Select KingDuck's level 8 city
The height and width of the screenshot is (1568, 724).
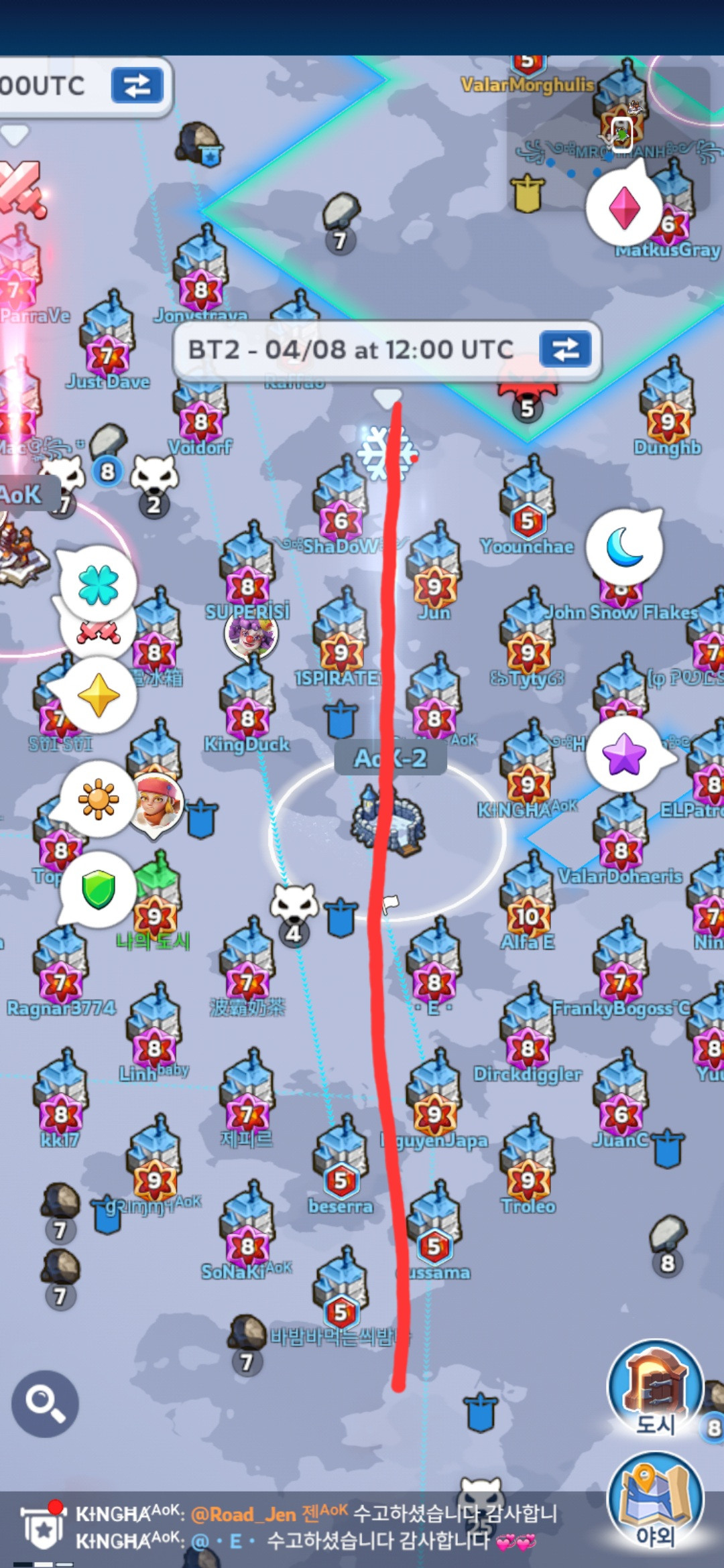coord(247,704)
